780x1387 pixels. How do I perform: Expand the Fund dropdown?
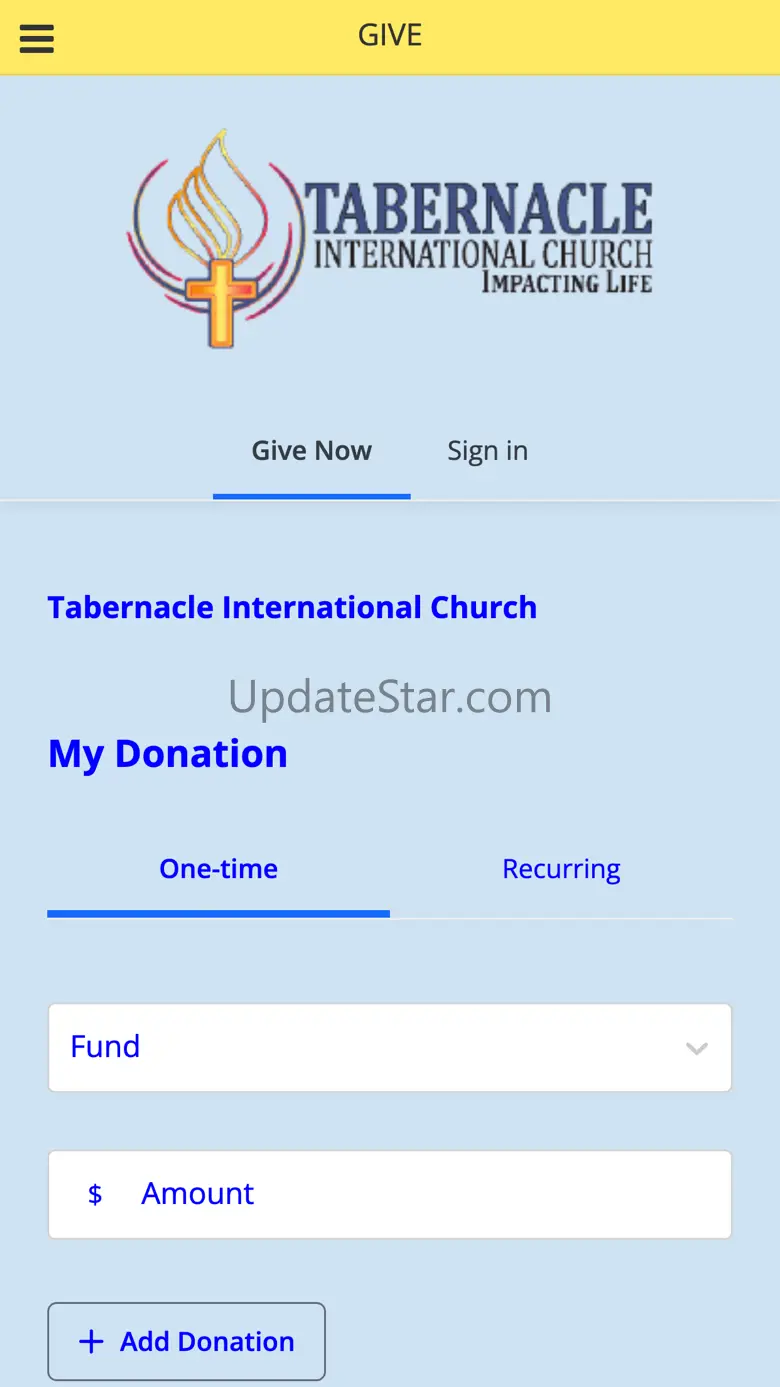click(390, 1047)
